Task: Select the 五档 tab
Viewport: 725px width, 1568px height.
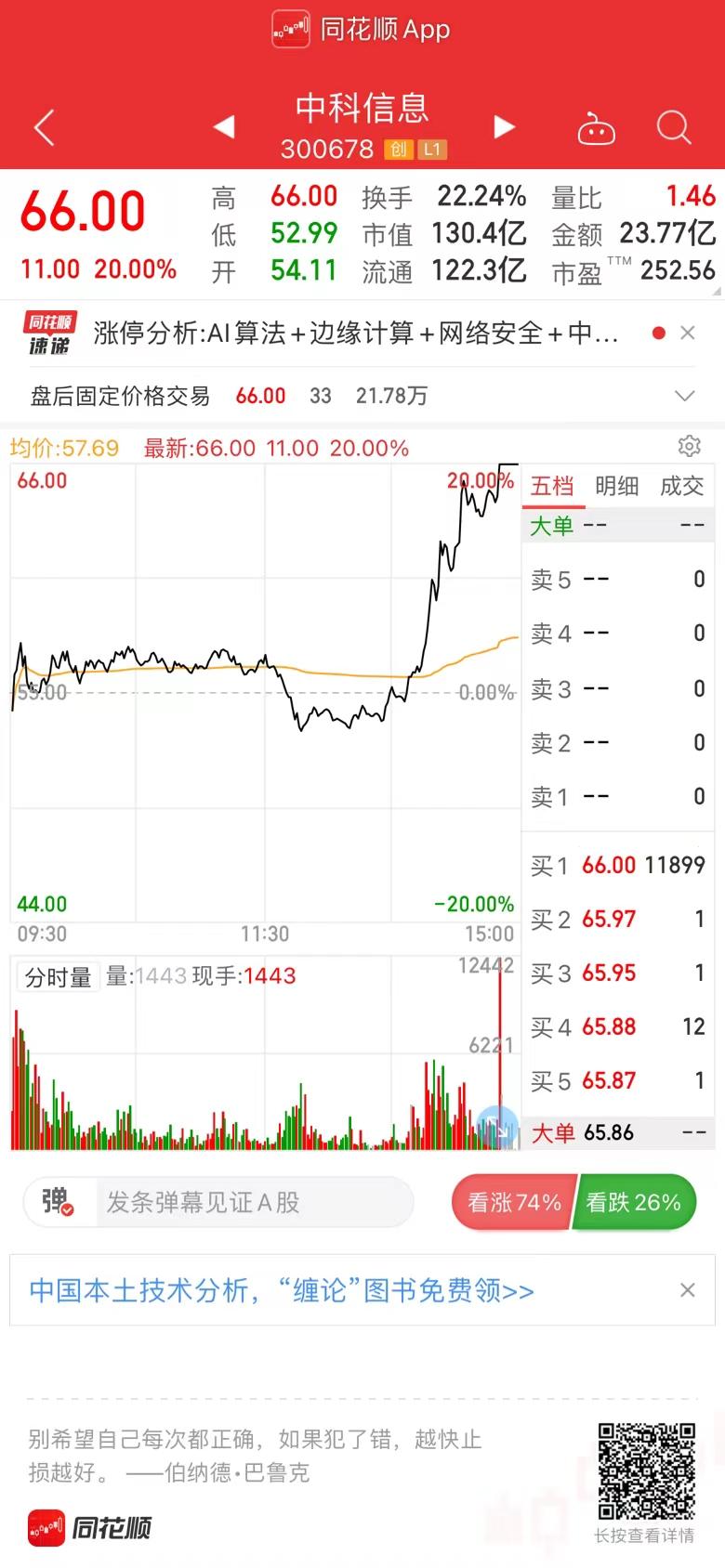Action: 552,486
